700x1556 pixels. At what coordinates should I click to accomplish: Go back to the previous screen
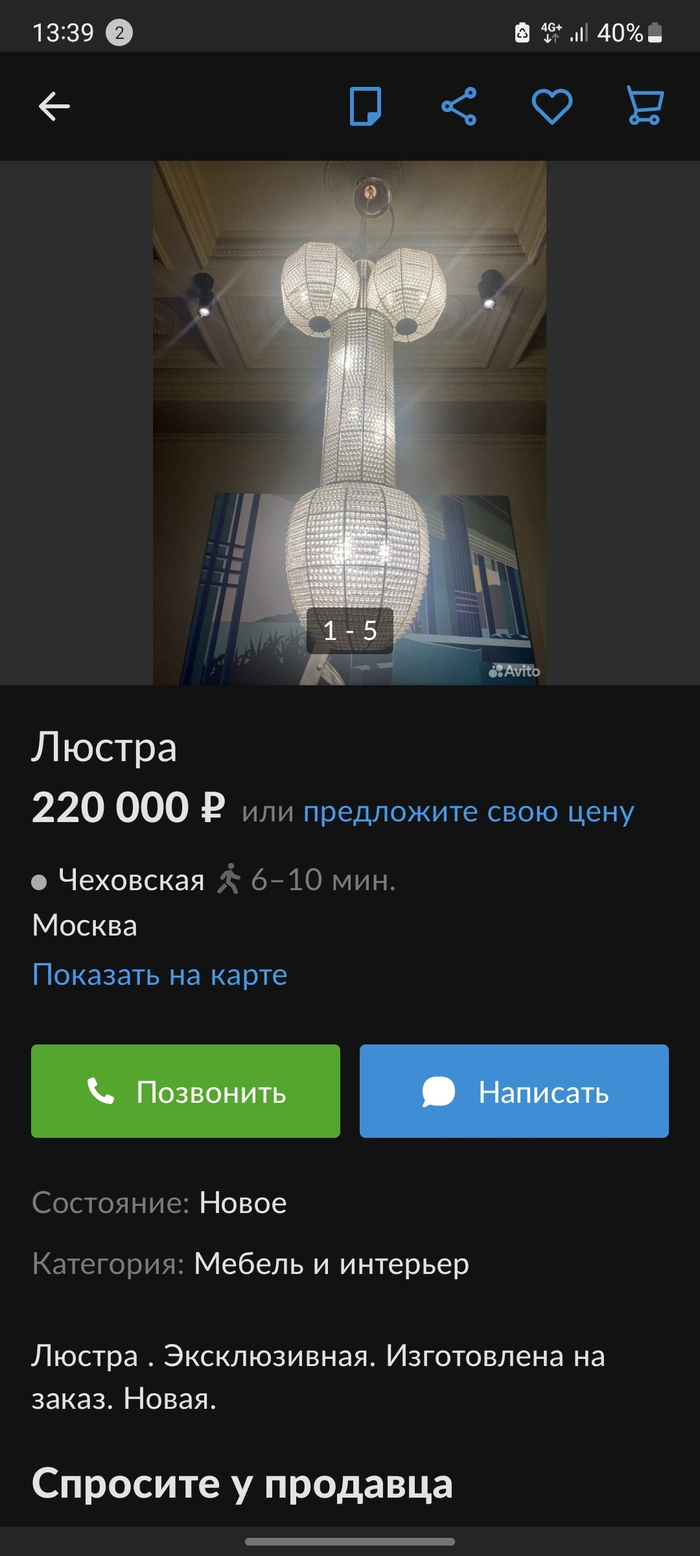tap(54, 106)
